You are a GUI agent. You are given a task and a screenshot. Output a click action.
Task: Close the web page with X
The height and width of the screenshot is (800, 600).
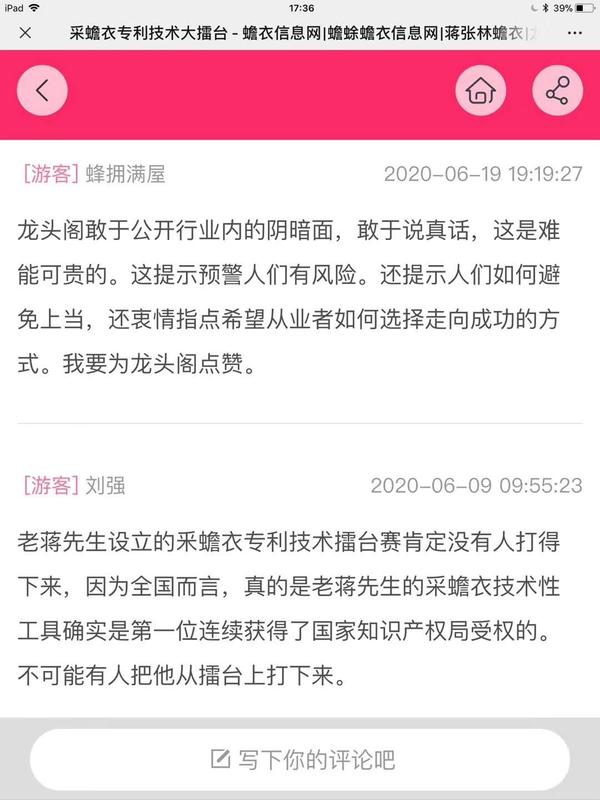coord(25,33)
